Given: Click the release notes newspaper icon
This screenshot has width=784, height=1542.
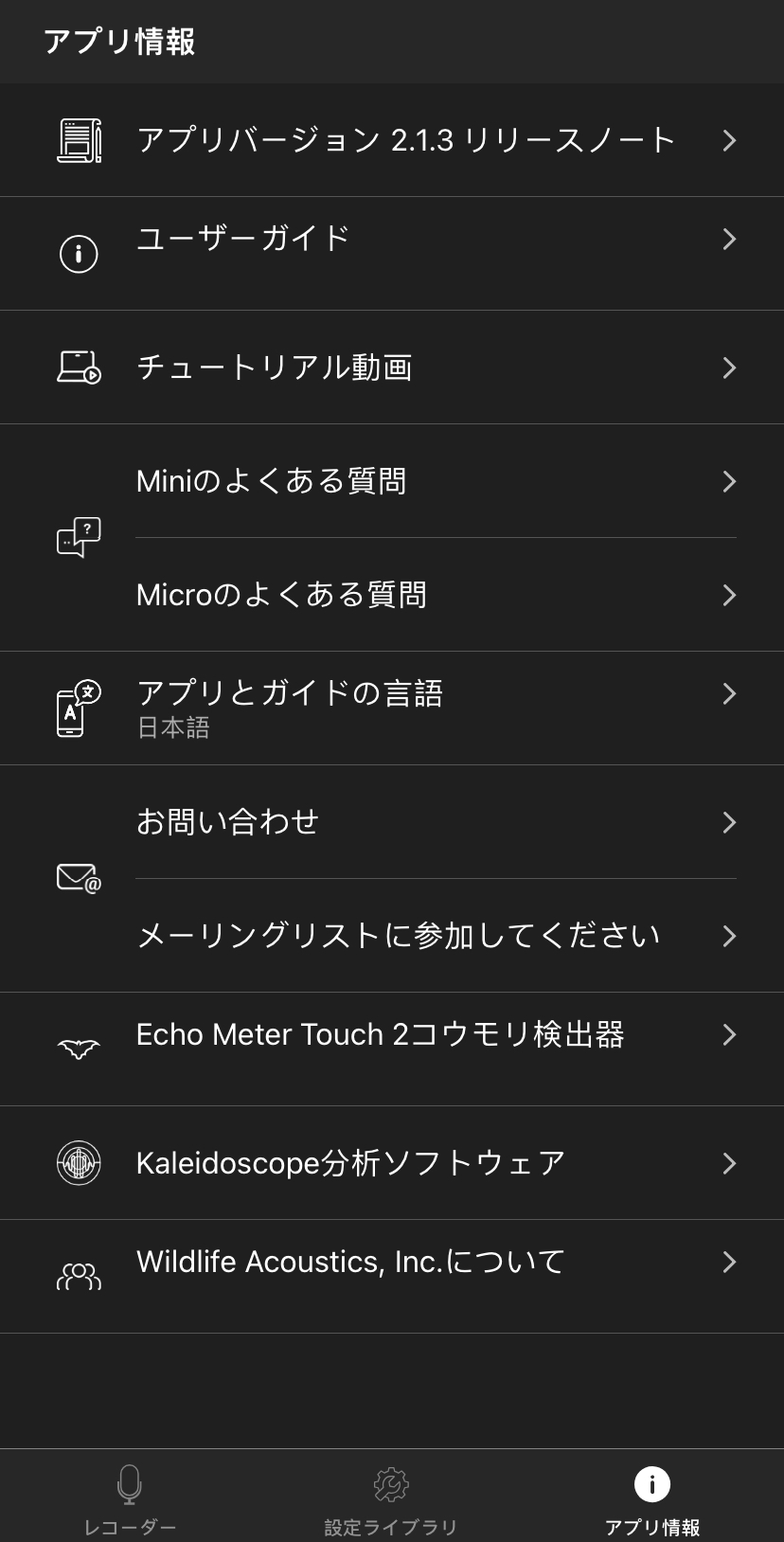Looking at the screenshot, I should [80, 139].
